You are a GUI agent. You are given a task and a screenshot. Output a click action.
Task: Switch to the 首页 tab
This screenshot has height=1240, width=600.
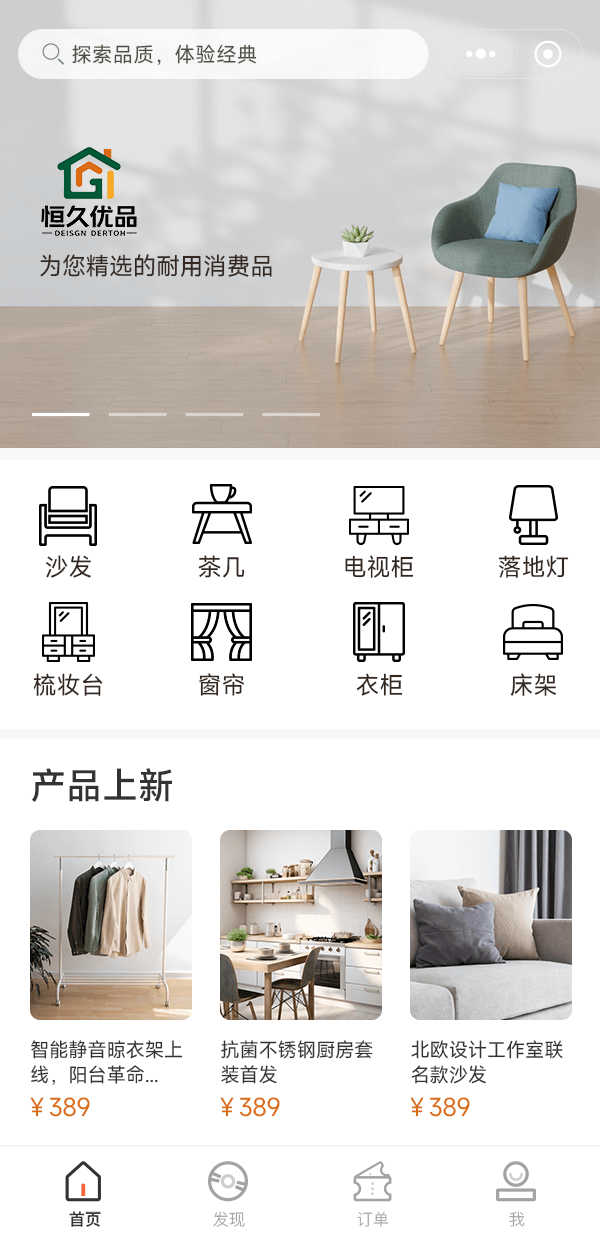coord(84,1194)
